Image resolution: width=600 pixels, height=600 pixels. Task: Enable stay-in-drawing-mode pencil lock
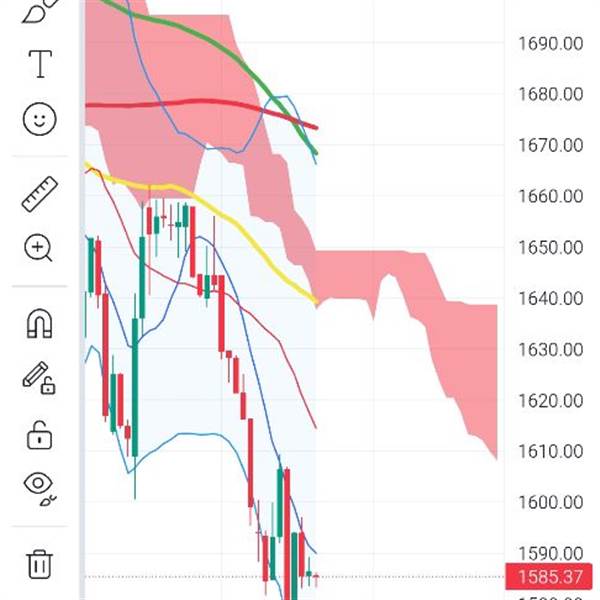[39, 378]
